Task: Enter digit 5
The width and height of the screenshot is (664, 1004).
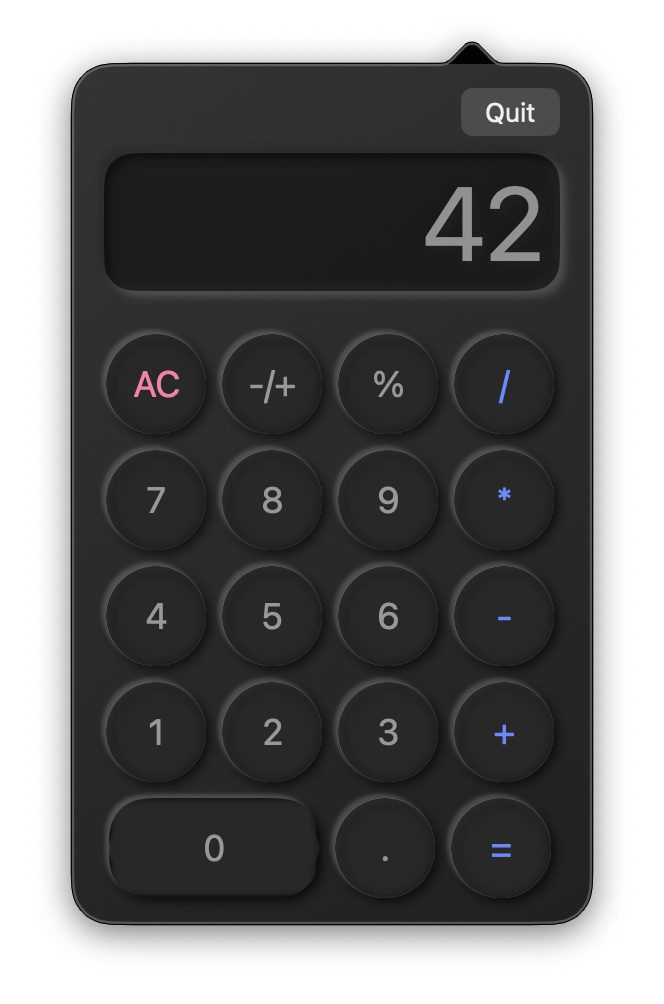Action: [272, 616]
